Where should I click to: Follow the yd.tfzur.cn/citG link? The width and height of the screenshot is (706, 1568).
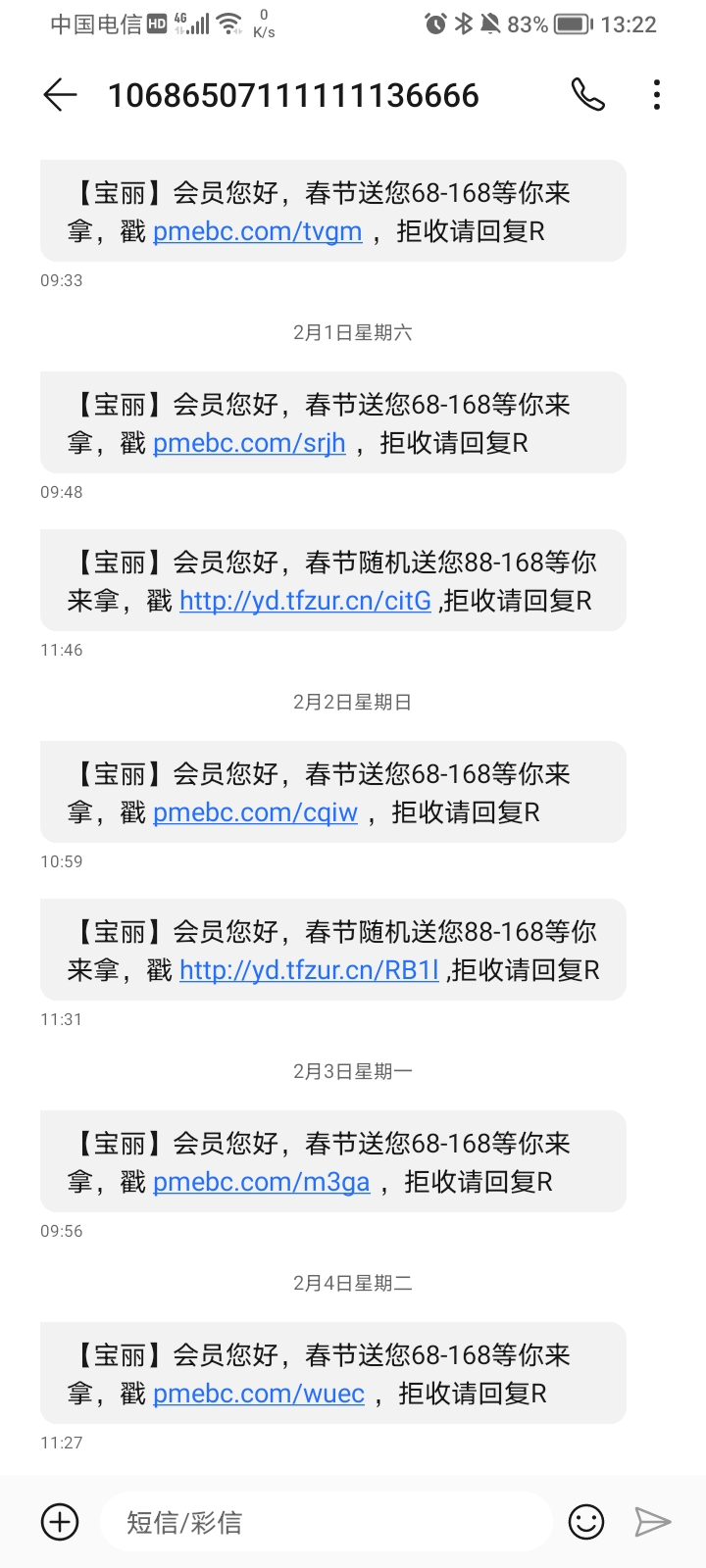(x=305, y=602)
